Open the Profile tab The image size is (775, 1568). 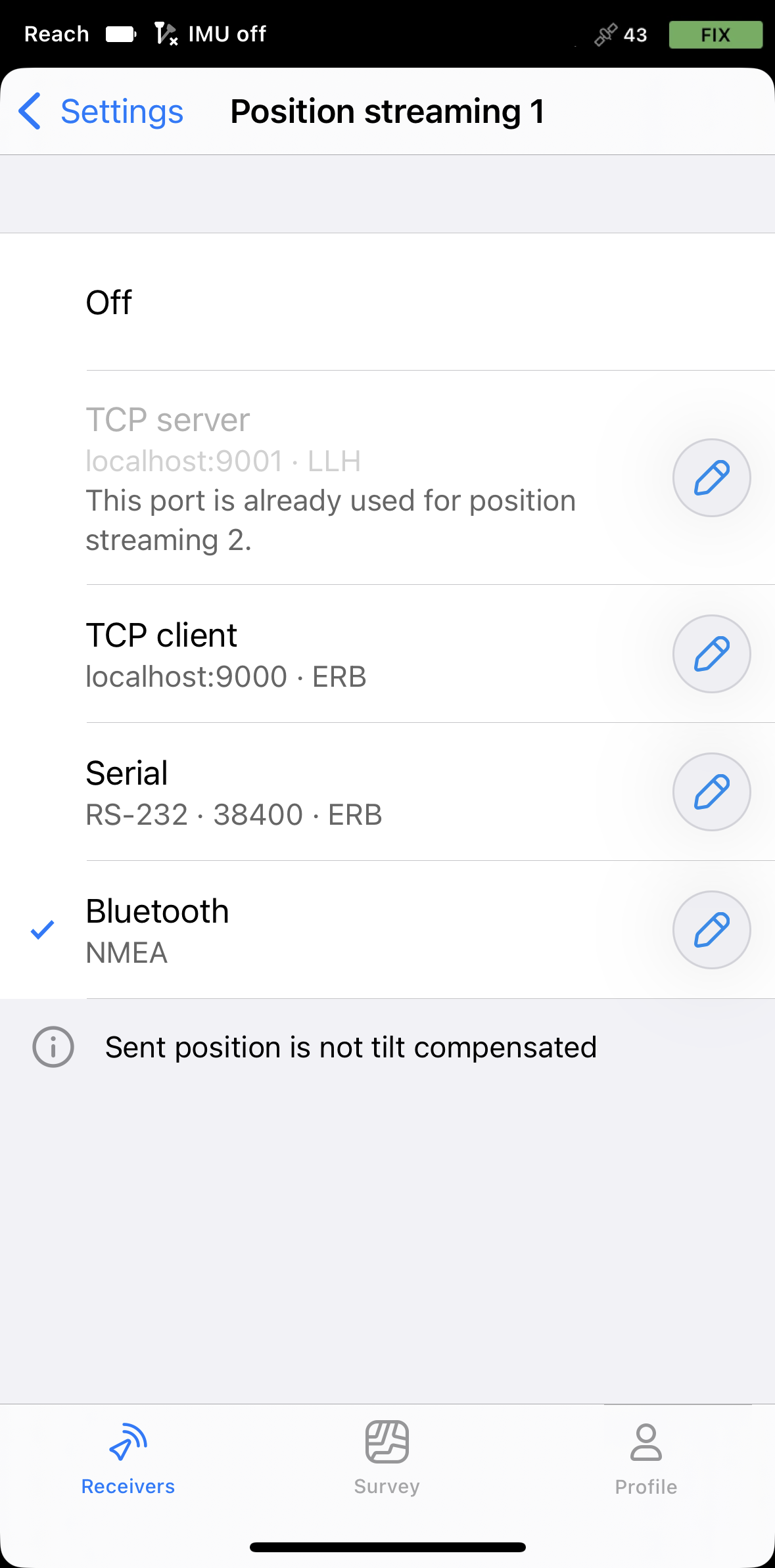pos(646,1459)
